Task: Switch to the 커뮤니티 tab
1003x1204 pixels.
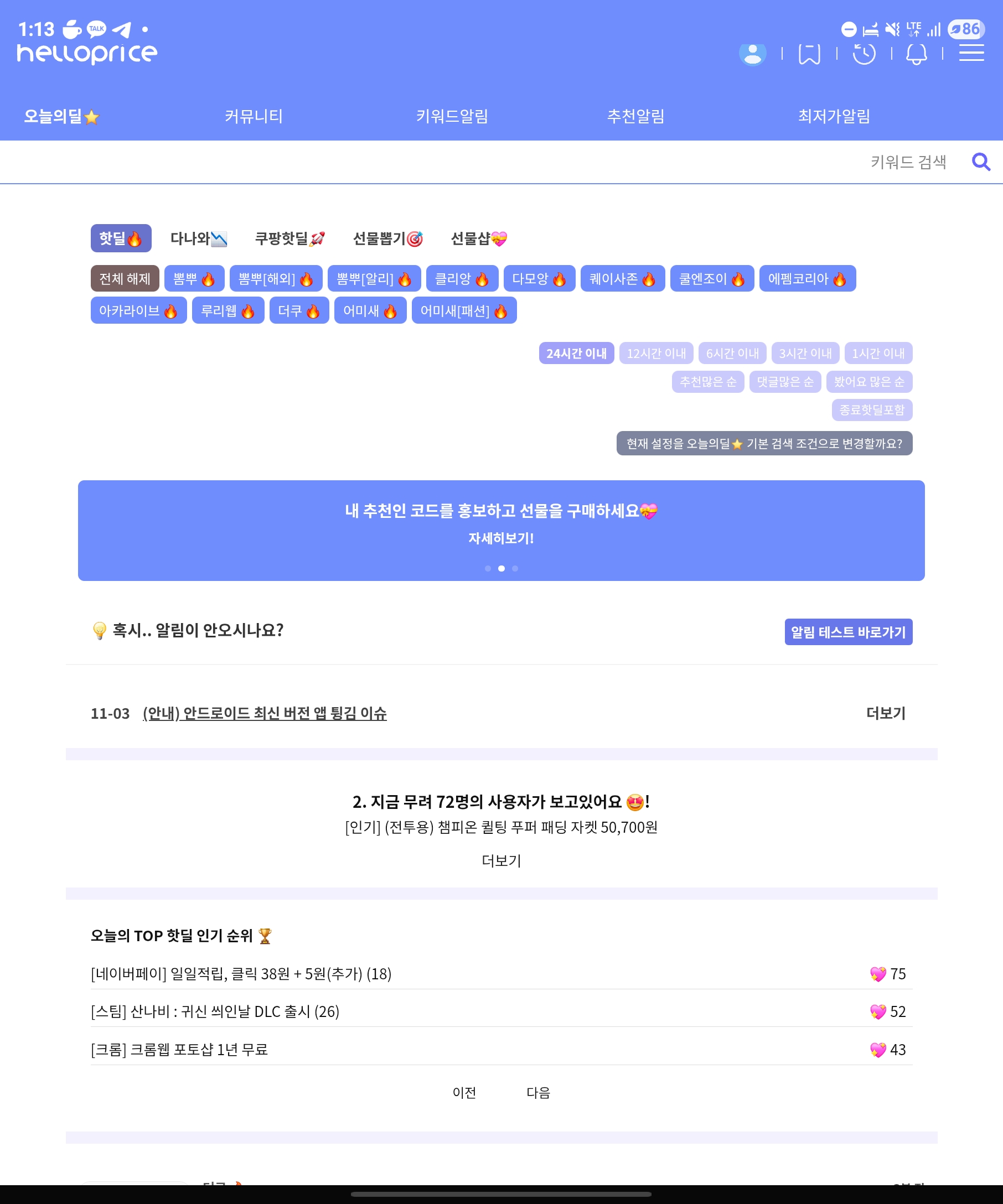Action: tap(254, 116)
